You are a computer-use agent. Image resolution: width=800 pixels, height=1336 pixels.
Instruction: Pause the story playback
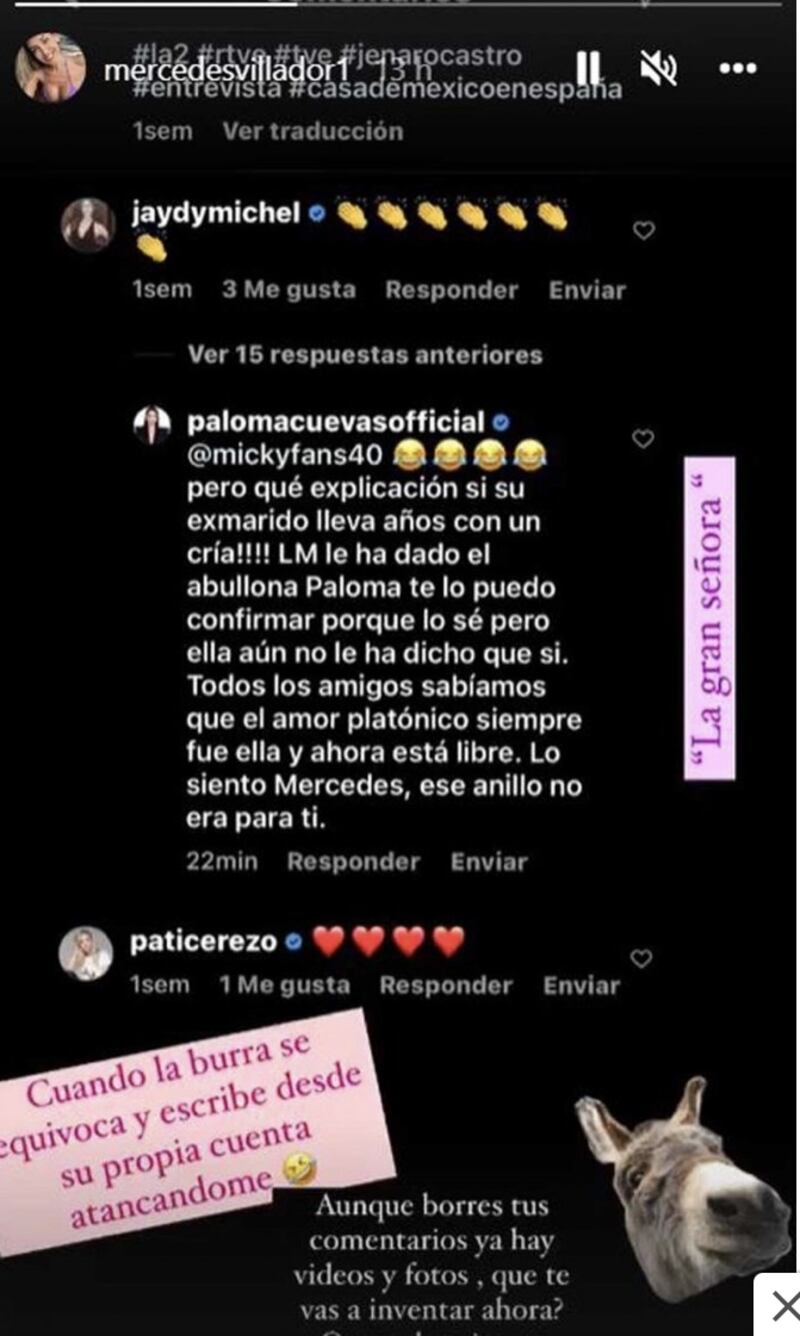click(x=589, y=69)
